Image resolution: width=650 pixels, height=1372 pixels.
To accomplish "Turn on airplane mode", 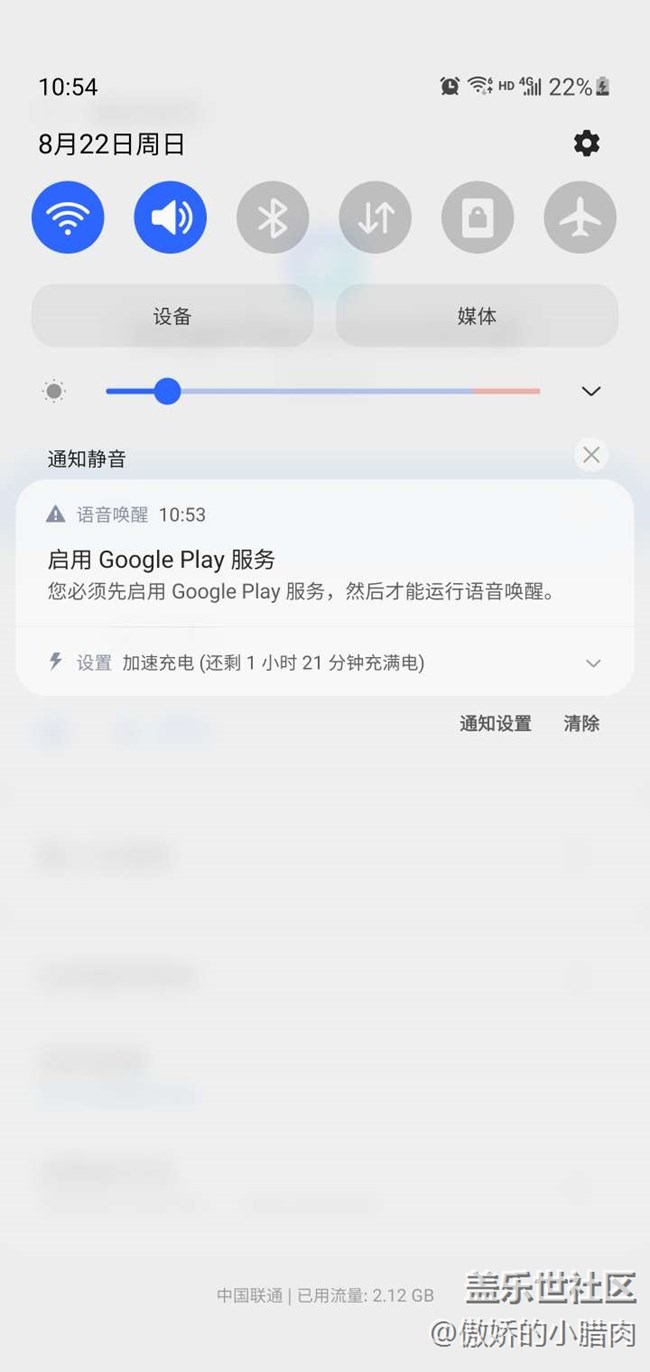I will click(x=580, y=217).
